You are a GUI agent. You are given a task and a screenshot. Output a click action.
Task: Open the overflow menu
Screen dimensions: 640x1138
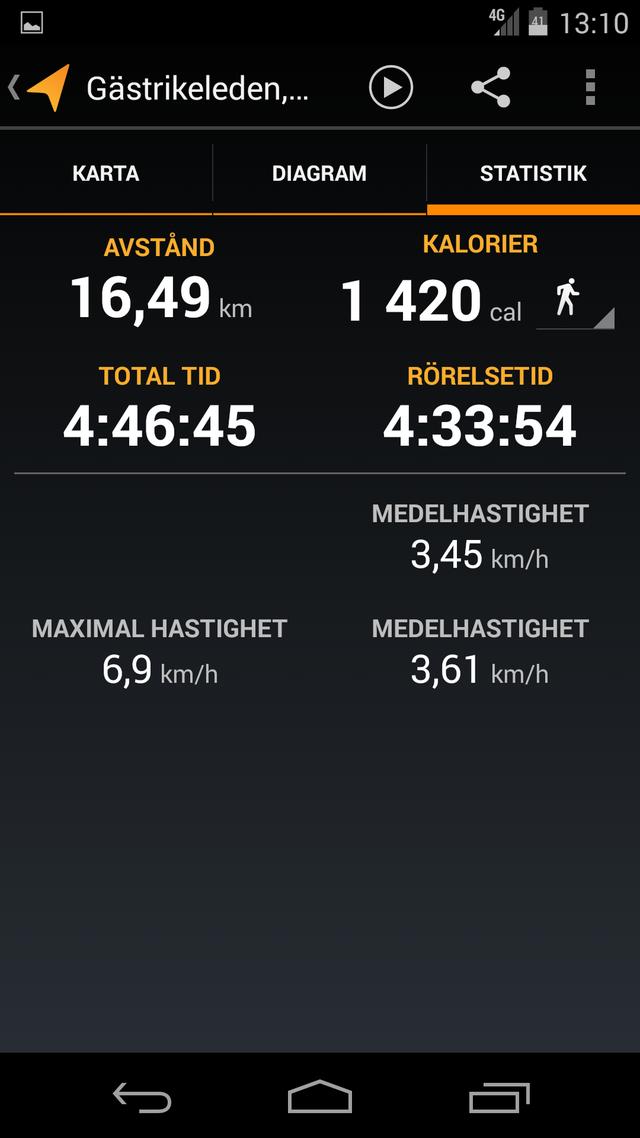[x=590, y=88]
